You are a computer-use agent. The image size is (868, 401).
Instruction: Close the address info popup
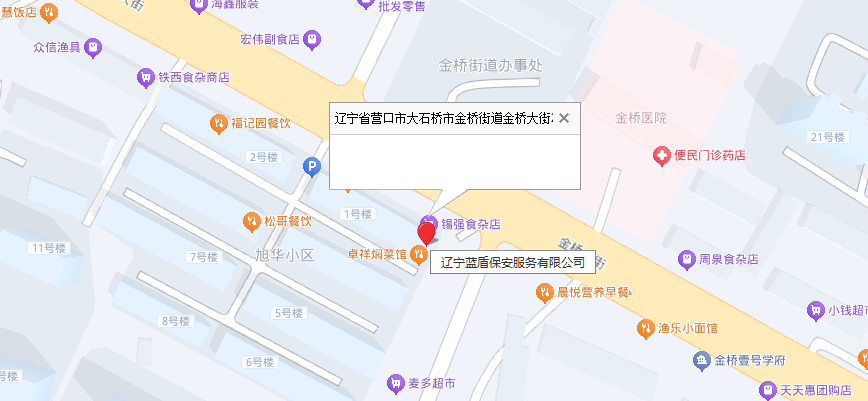(x=564, y=118)
